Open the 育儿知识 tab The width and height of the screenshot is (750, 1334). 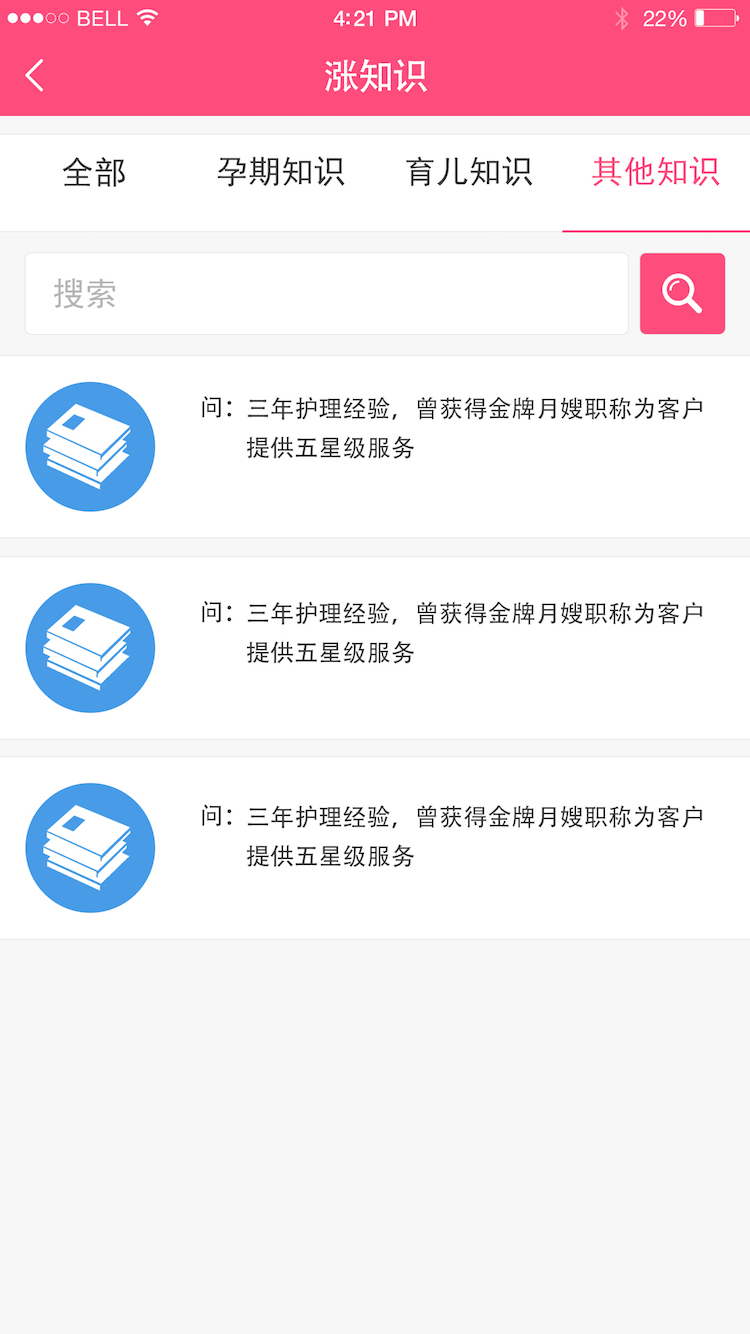tap(468, 173)
